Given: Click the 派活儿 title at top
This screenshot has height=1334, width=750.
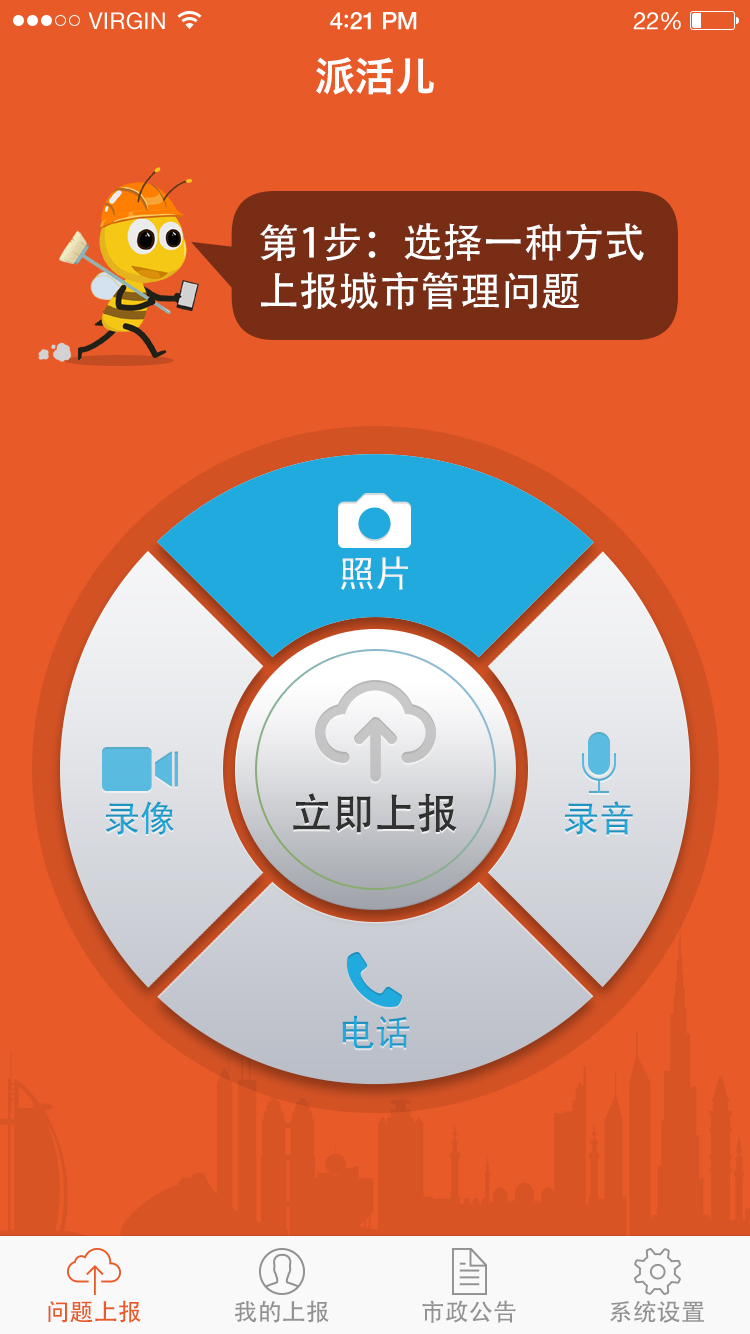Looking at the screenshot, I should 374,80.
